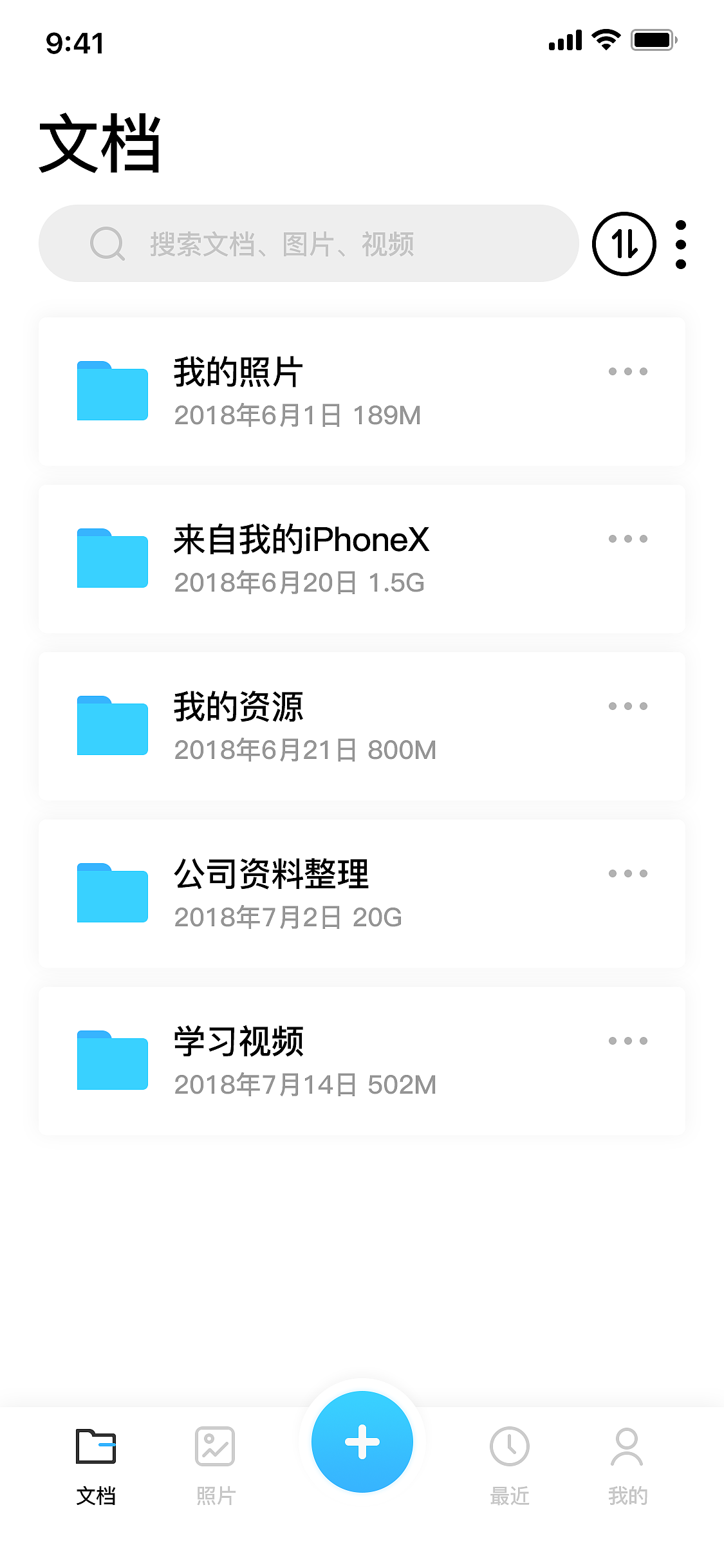Screen dimensions: 724x1568
Task: Click the battery indicator in status bar
Action: pyautogui.click(x=651, y=40)
